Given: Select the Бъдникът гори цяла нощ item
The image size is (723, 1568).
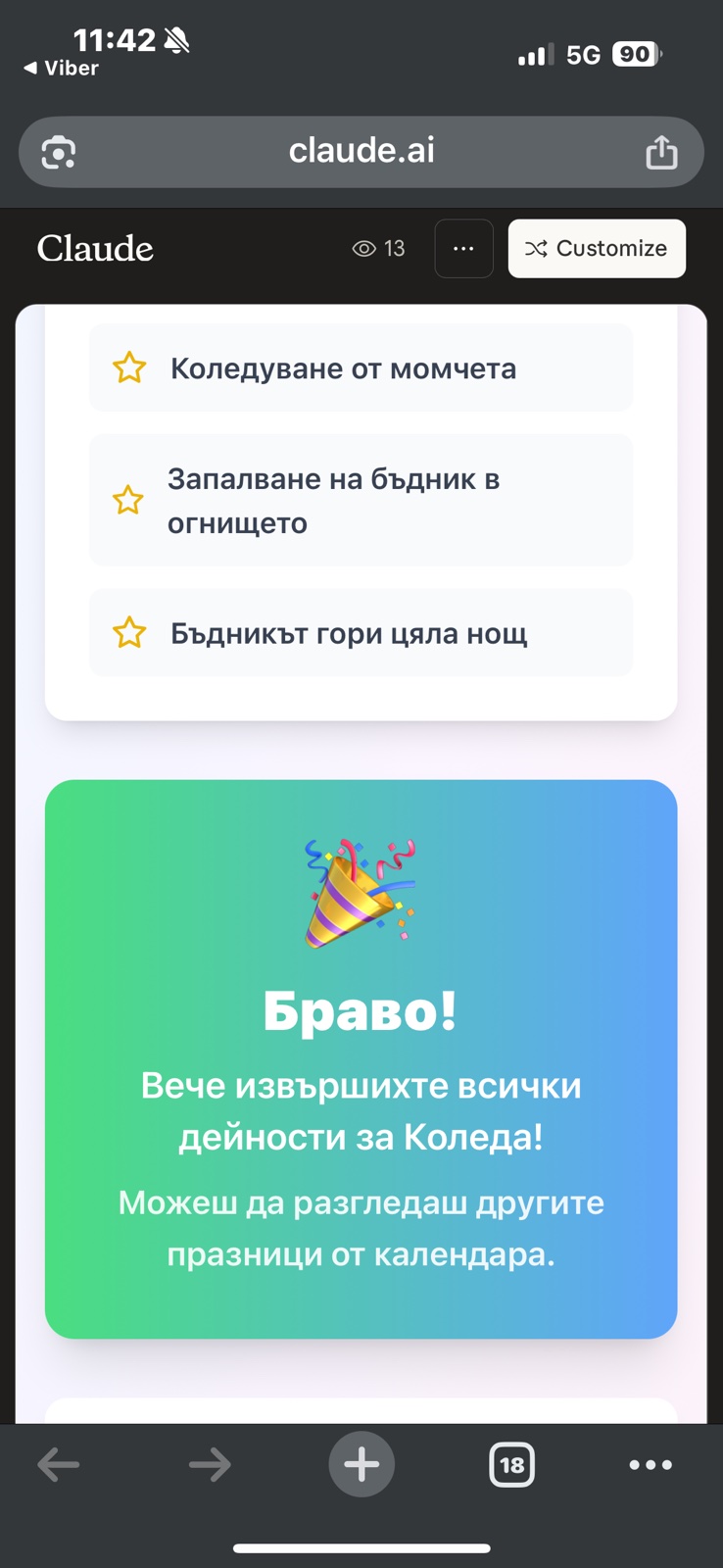Looking at the screenshot, I should 361,633.
